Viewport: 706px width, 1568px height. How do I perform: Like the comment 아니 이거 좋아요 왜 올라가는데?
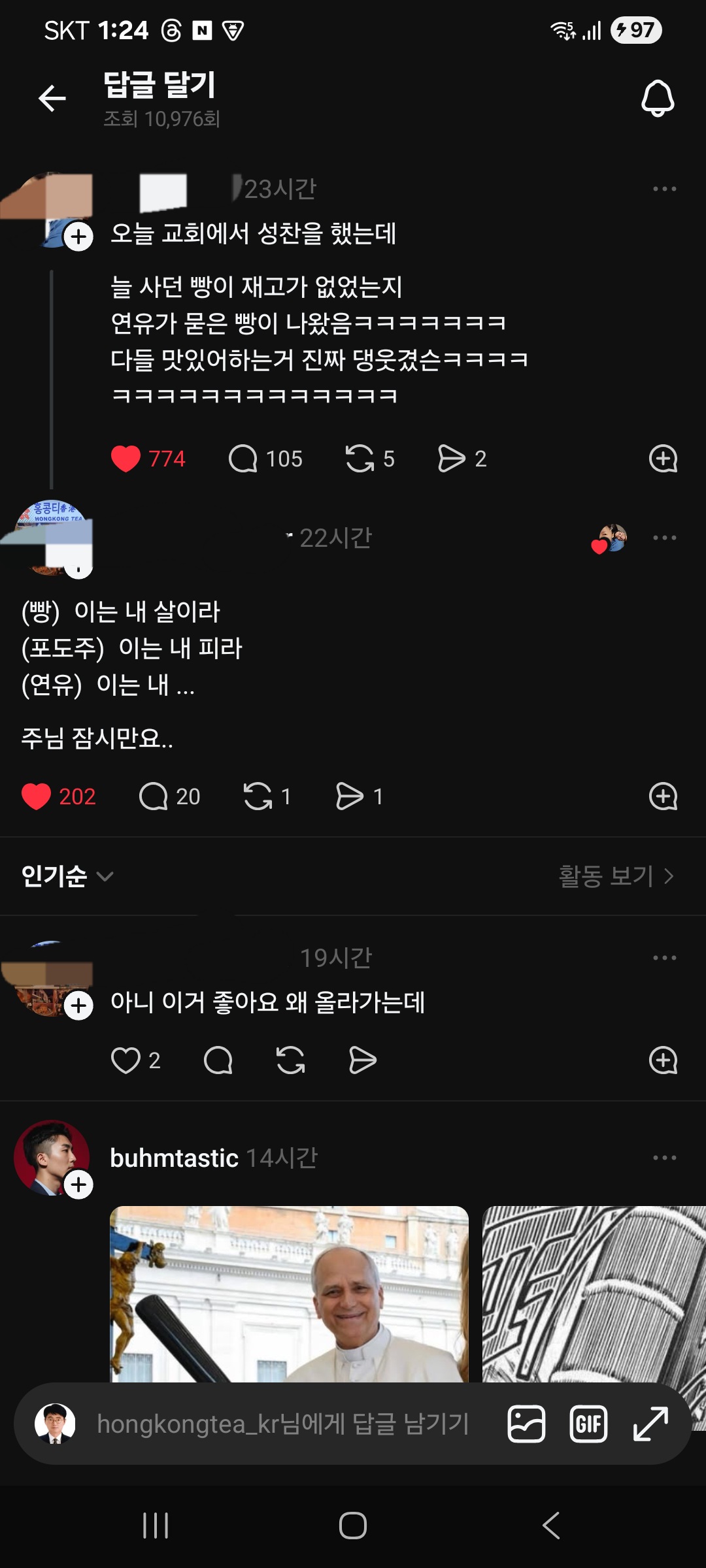126,1060
